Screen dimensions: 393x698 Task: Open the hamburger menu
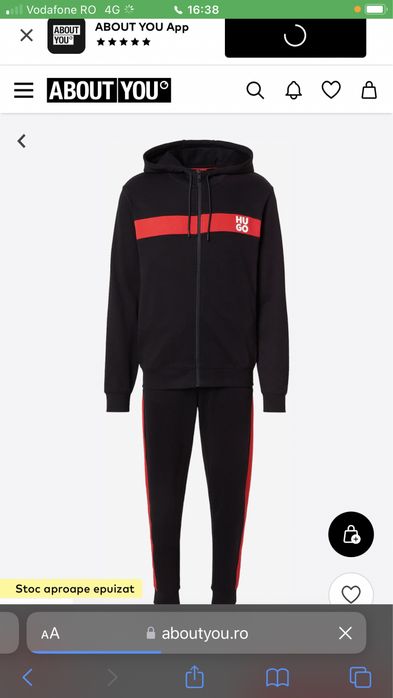point(24,90)
